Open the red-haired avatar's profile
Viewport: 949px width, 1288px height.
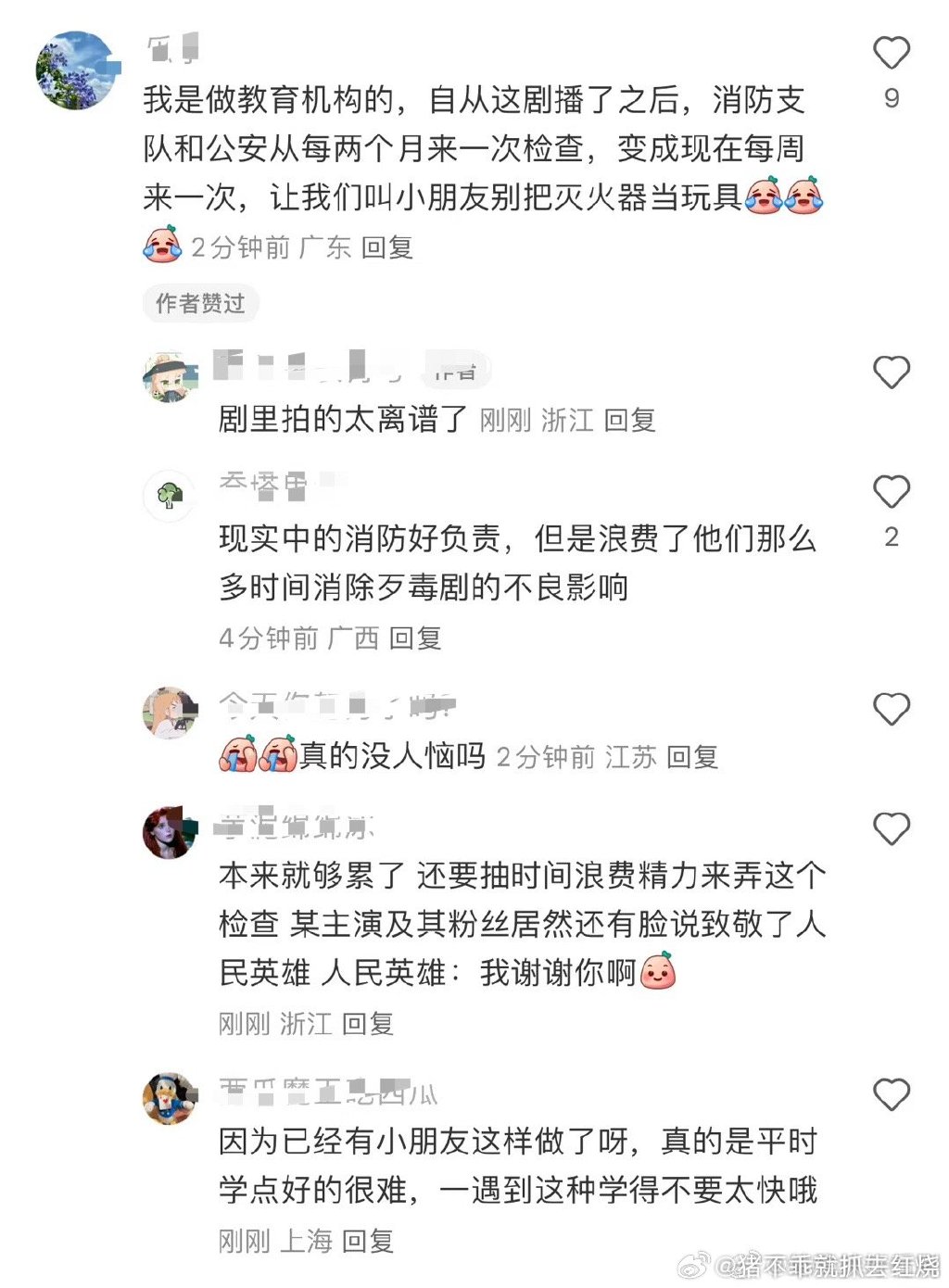171,831
